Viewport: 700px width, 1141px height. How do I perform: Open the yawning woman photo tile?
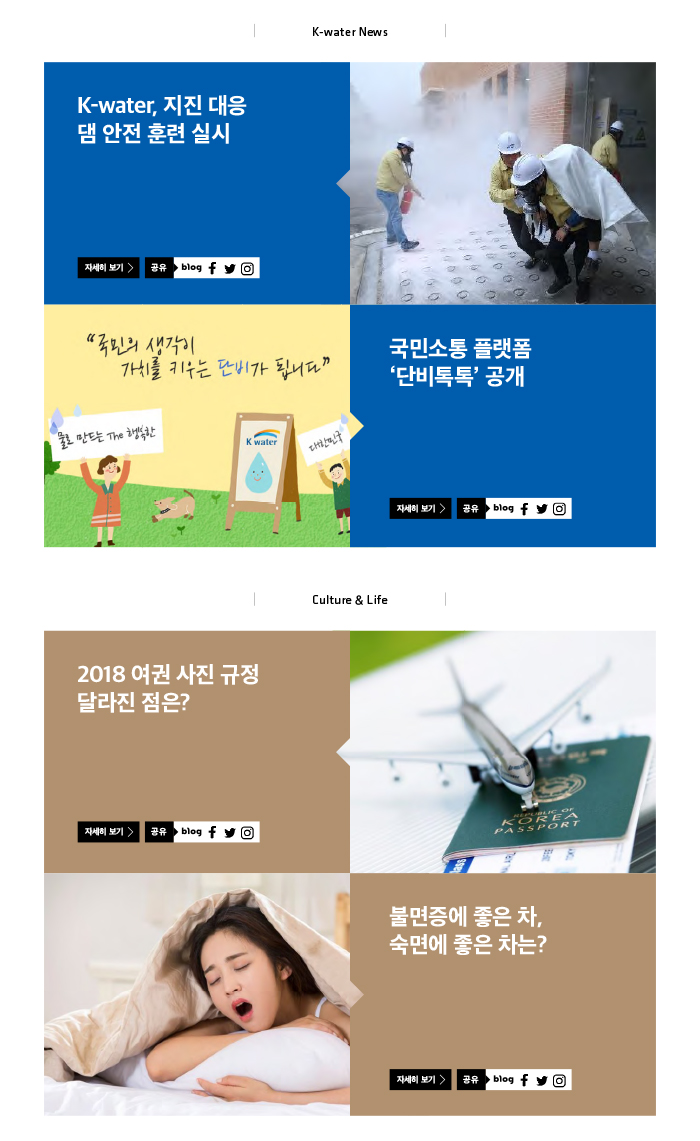click(x=197, y=994)
